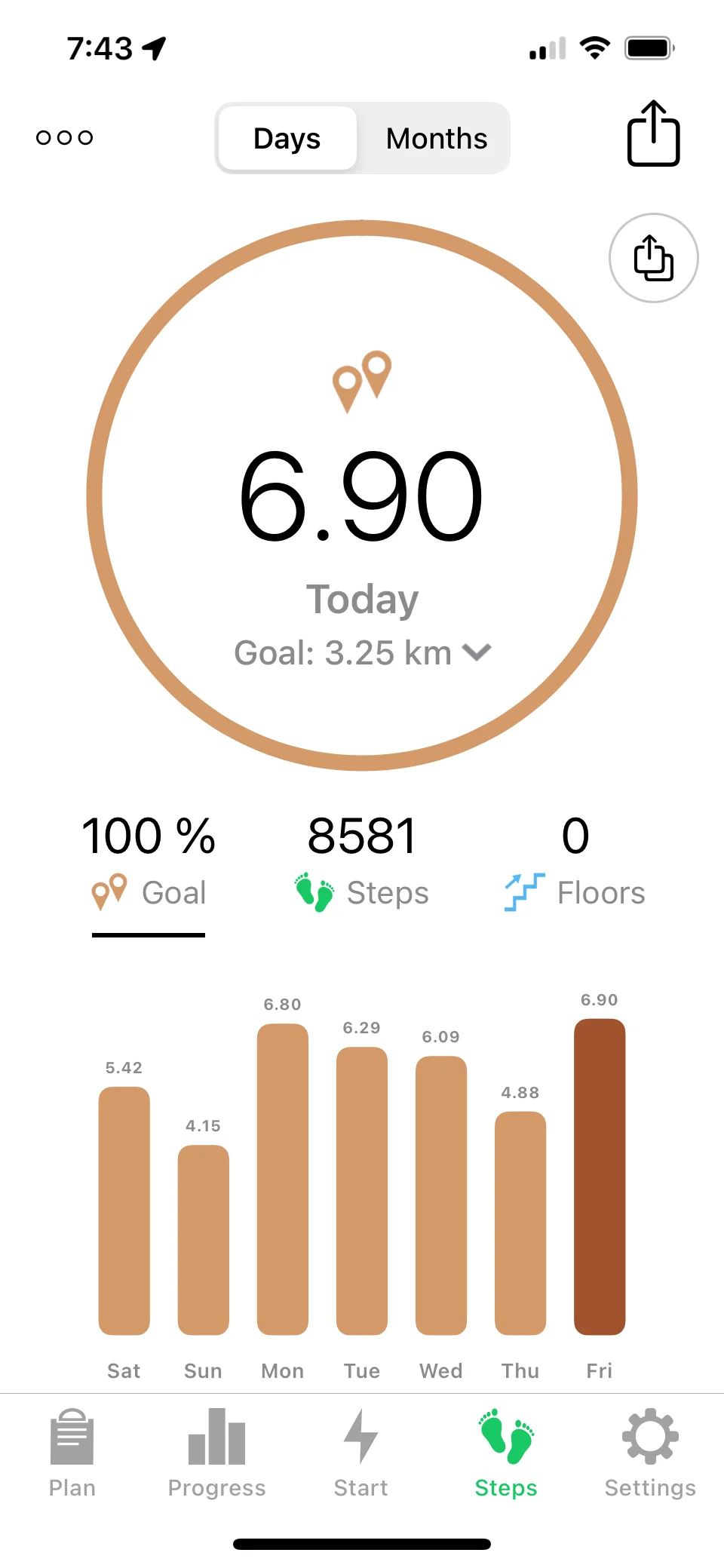The width and height of the screenshot is (724, 1568).
Task: Tap the circular share button beside the ring
Action: pos(653,258)
